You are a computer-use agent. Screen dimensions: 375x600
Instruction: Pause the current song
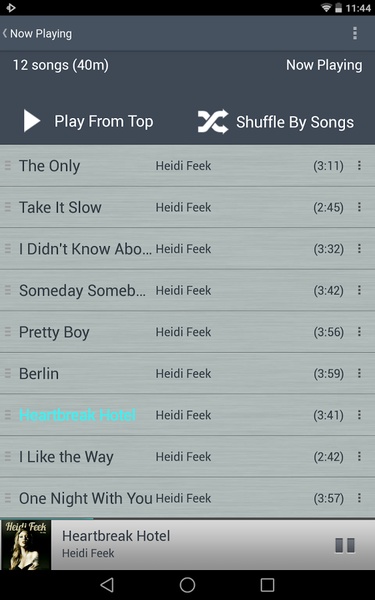point(345,545)
